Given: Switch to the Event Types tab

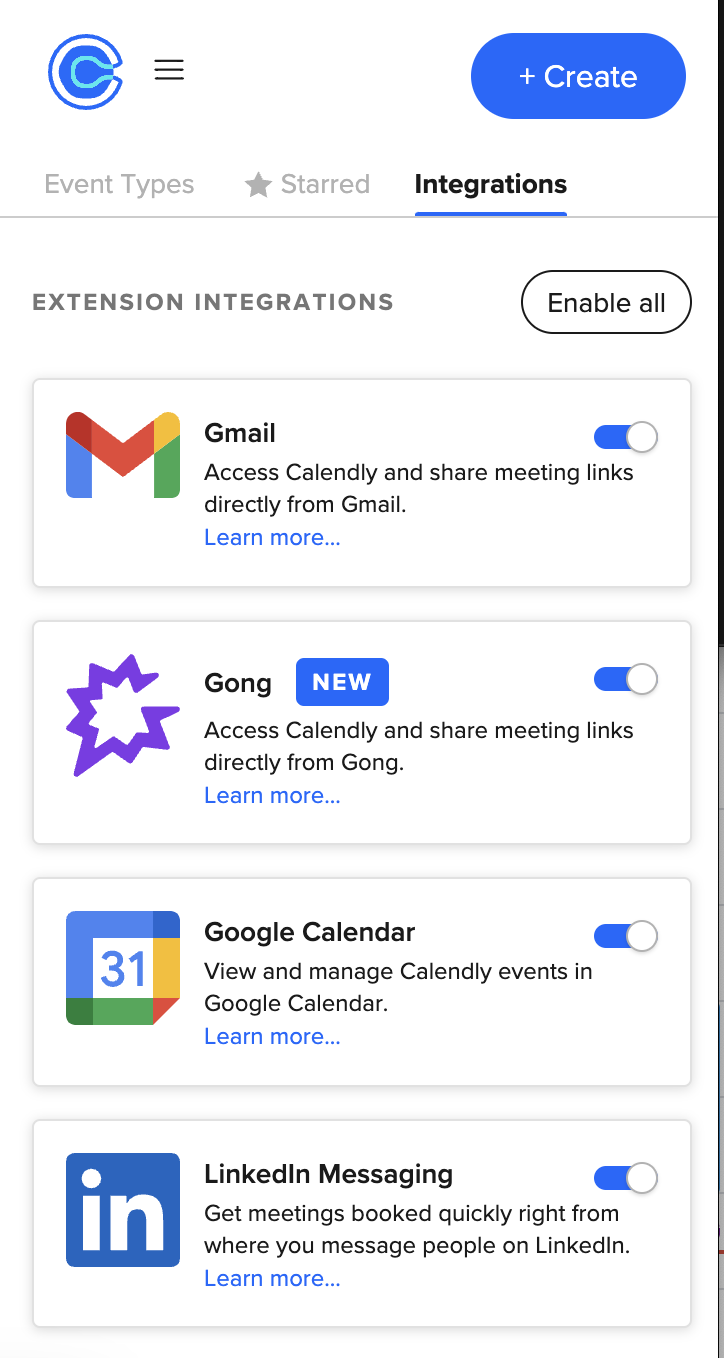Looking at the screenshot, I should (118, 184).
